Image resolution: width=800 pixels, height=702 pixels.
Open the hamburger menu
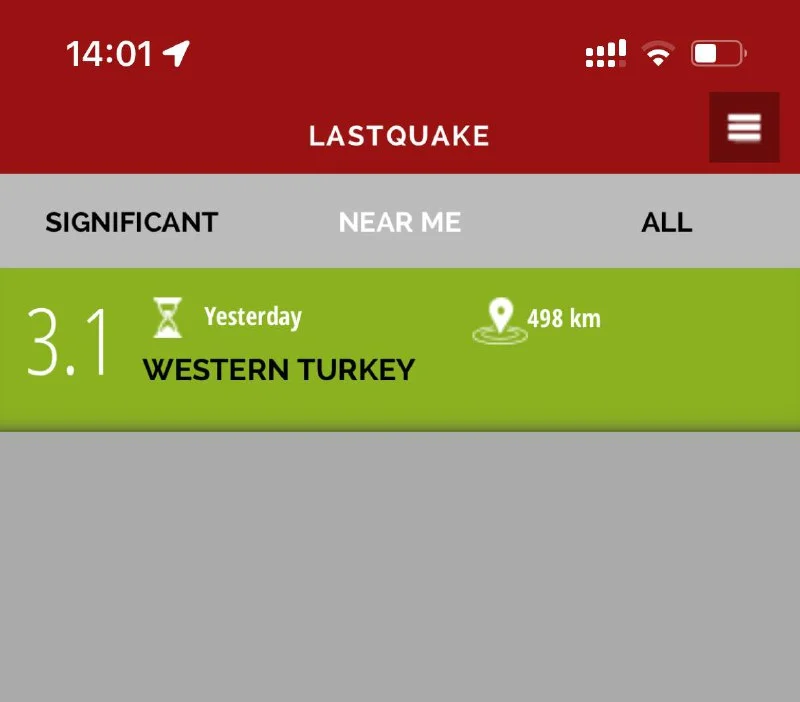click(744, 127)
